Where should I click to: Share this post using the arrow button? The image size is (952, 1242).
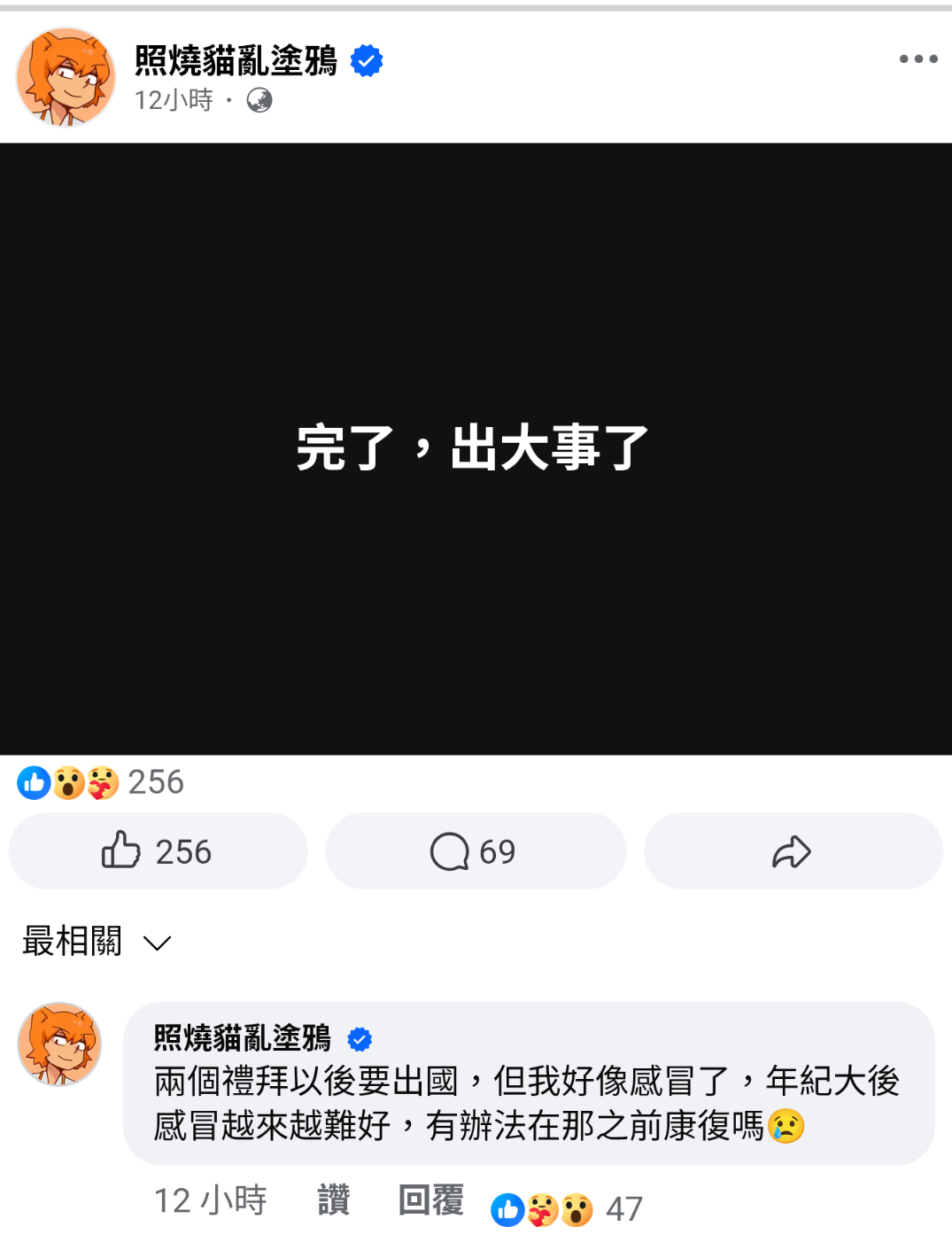tap(792, 851)
